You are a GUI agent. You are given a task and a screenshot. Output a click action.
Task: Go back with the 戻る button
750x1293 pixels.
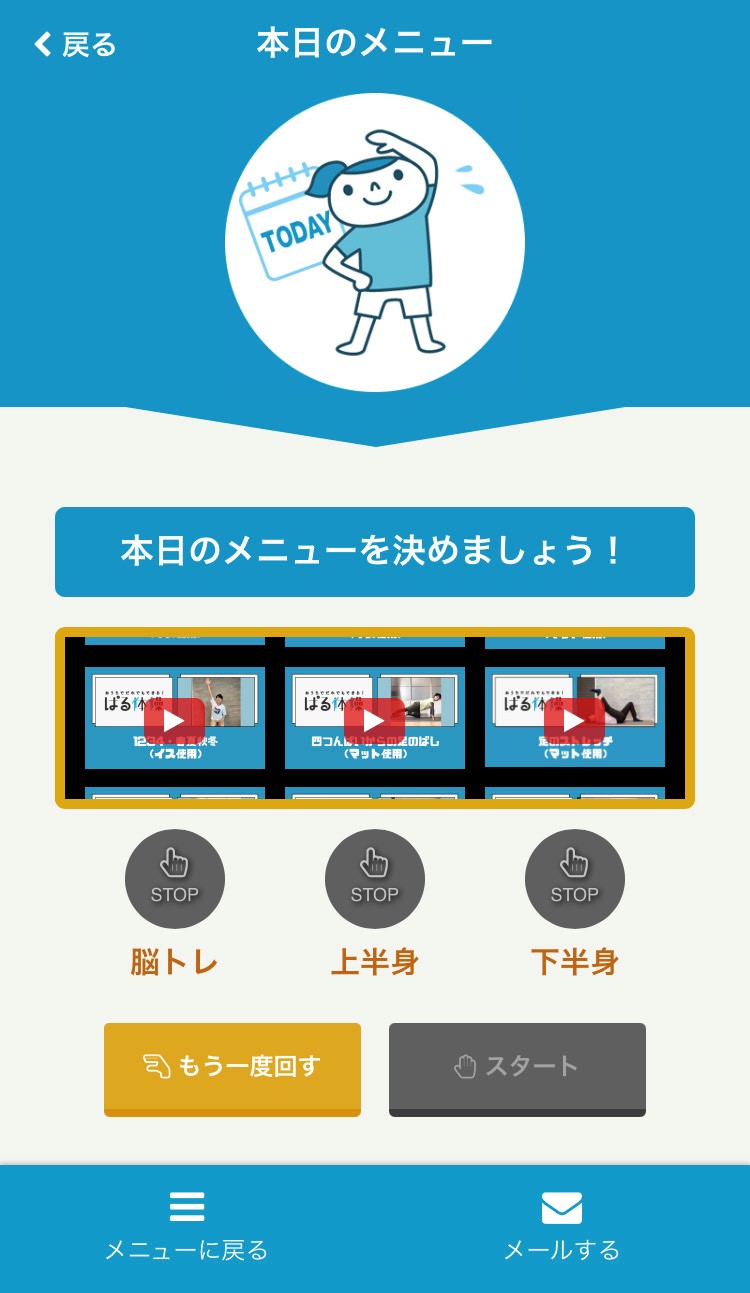[x=75, y=44]
